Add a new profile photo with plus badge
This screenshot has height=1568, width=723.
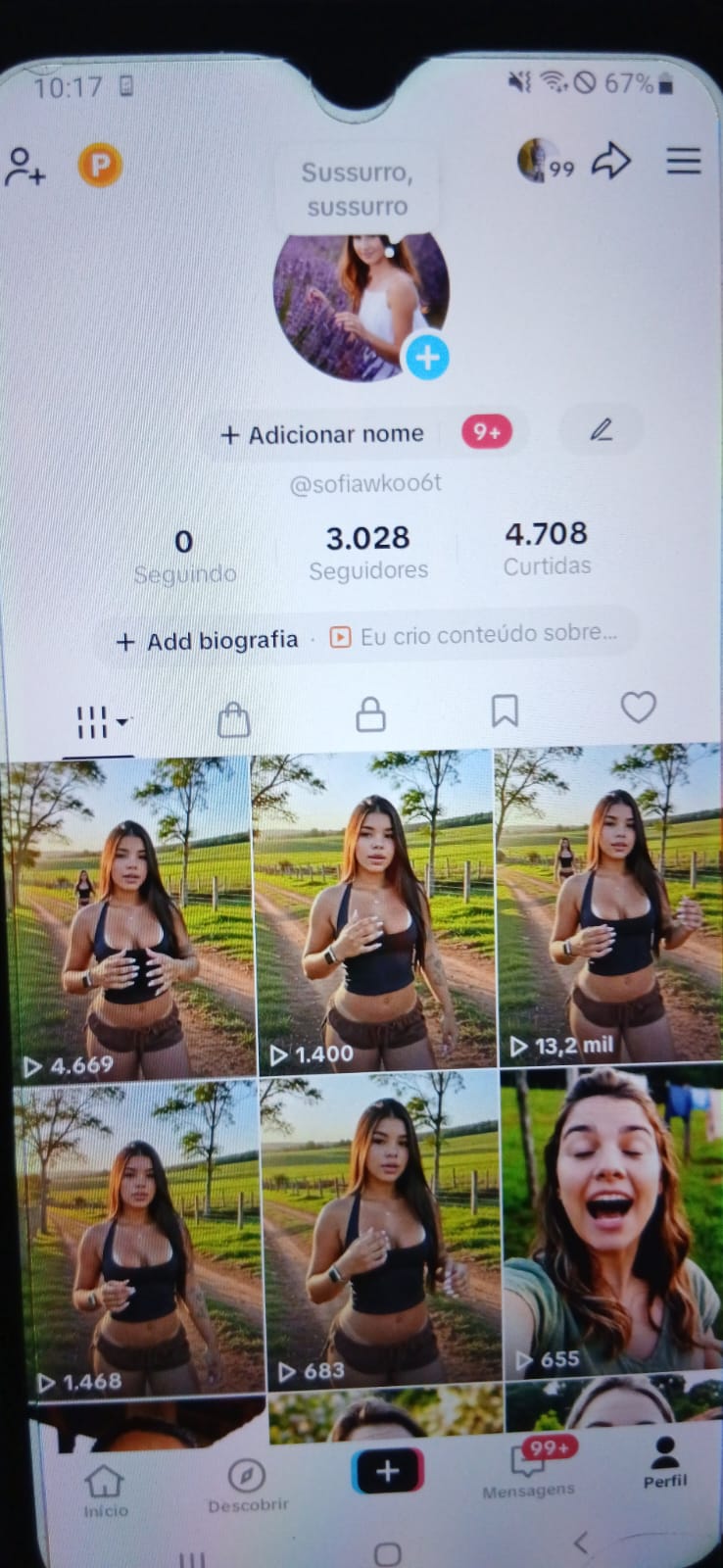pyautogui.click(x=427, y=358)
